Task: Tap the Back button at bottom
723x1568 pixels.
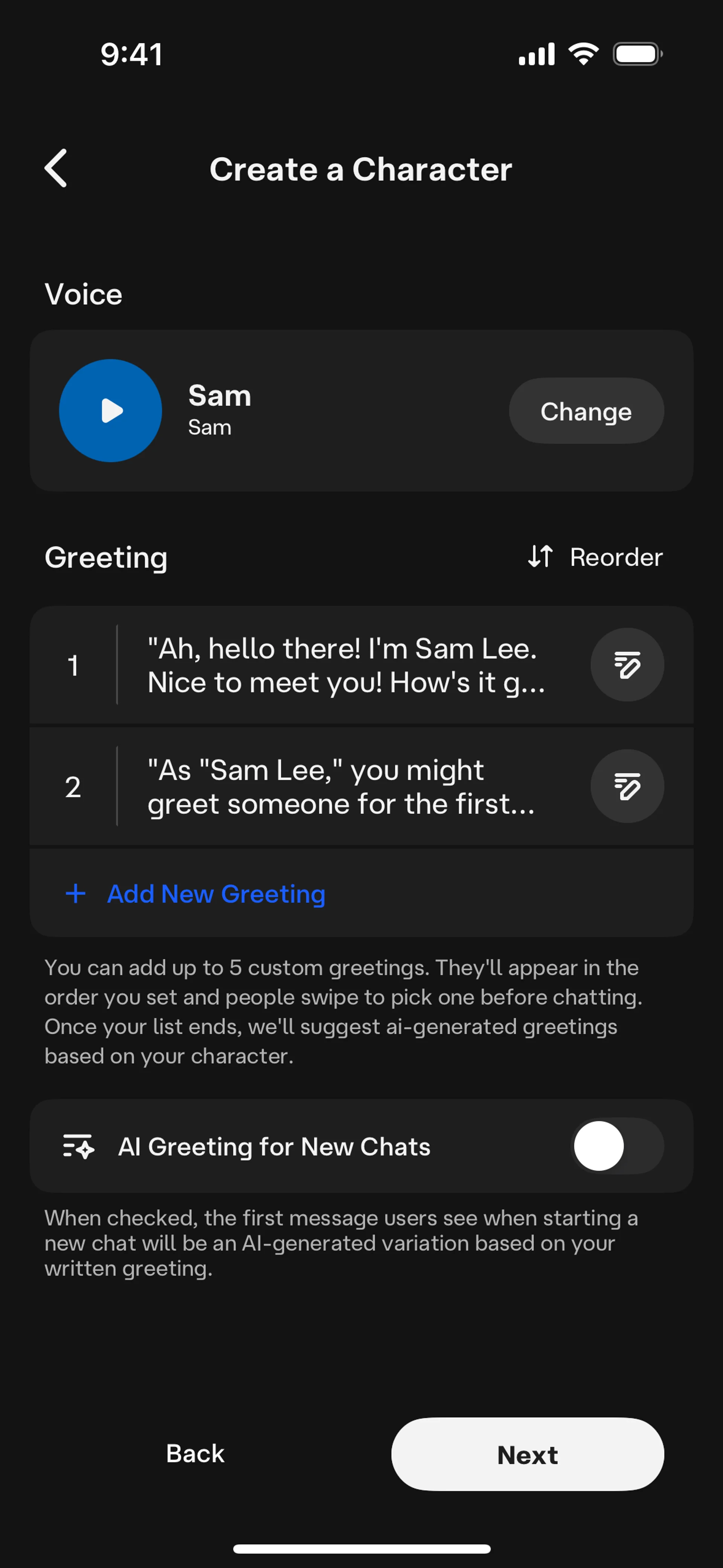Action: [x=195, y=1453]
